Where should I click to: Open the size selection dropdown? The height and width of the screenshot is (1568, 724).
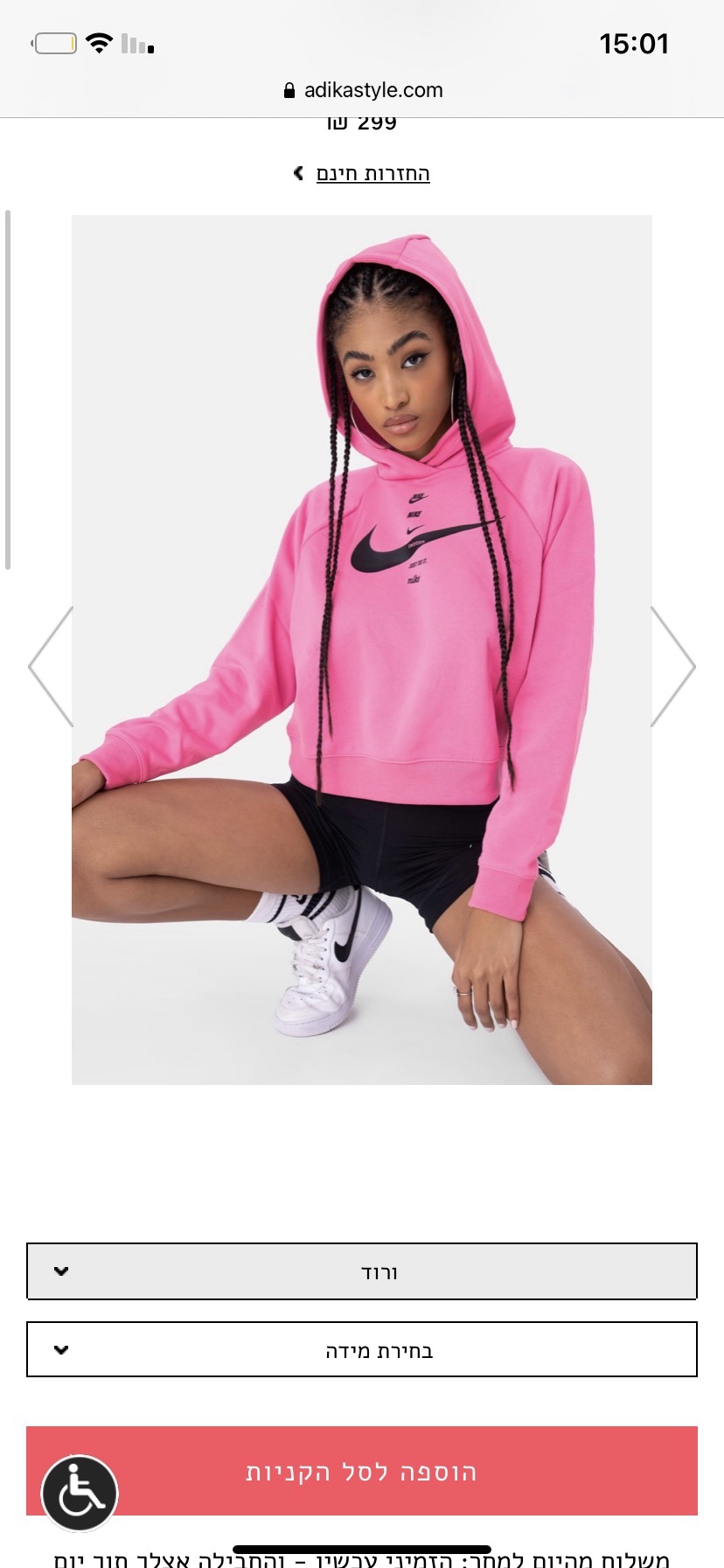click(362, 1349)
